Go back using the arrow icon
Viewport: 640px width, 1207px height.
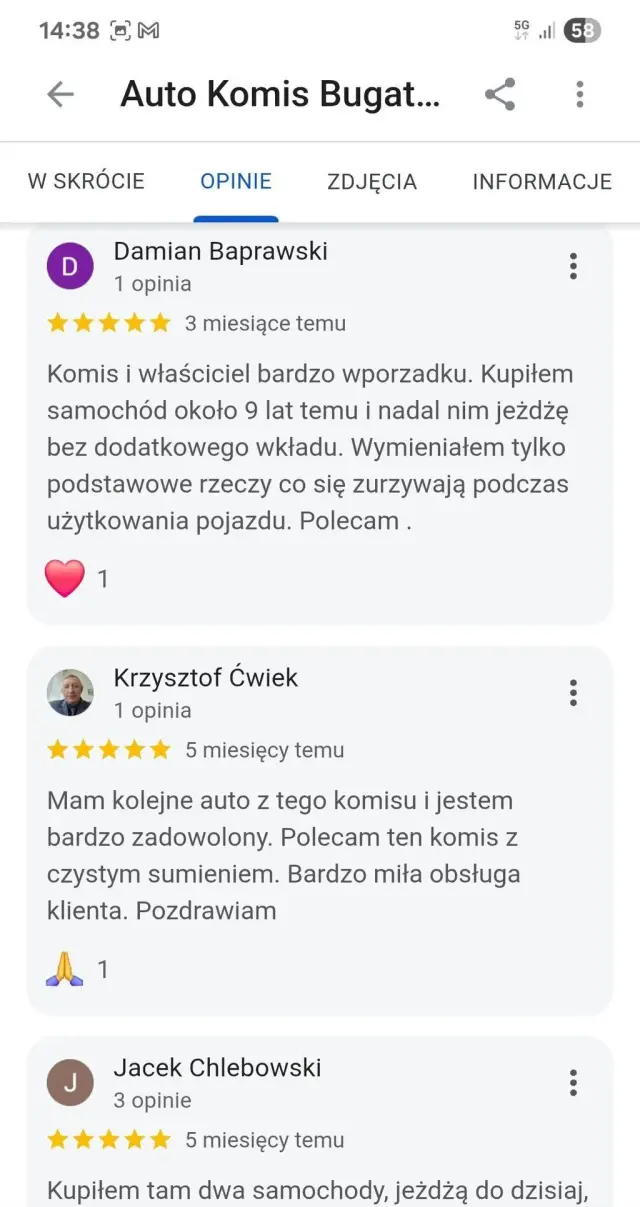61,94
